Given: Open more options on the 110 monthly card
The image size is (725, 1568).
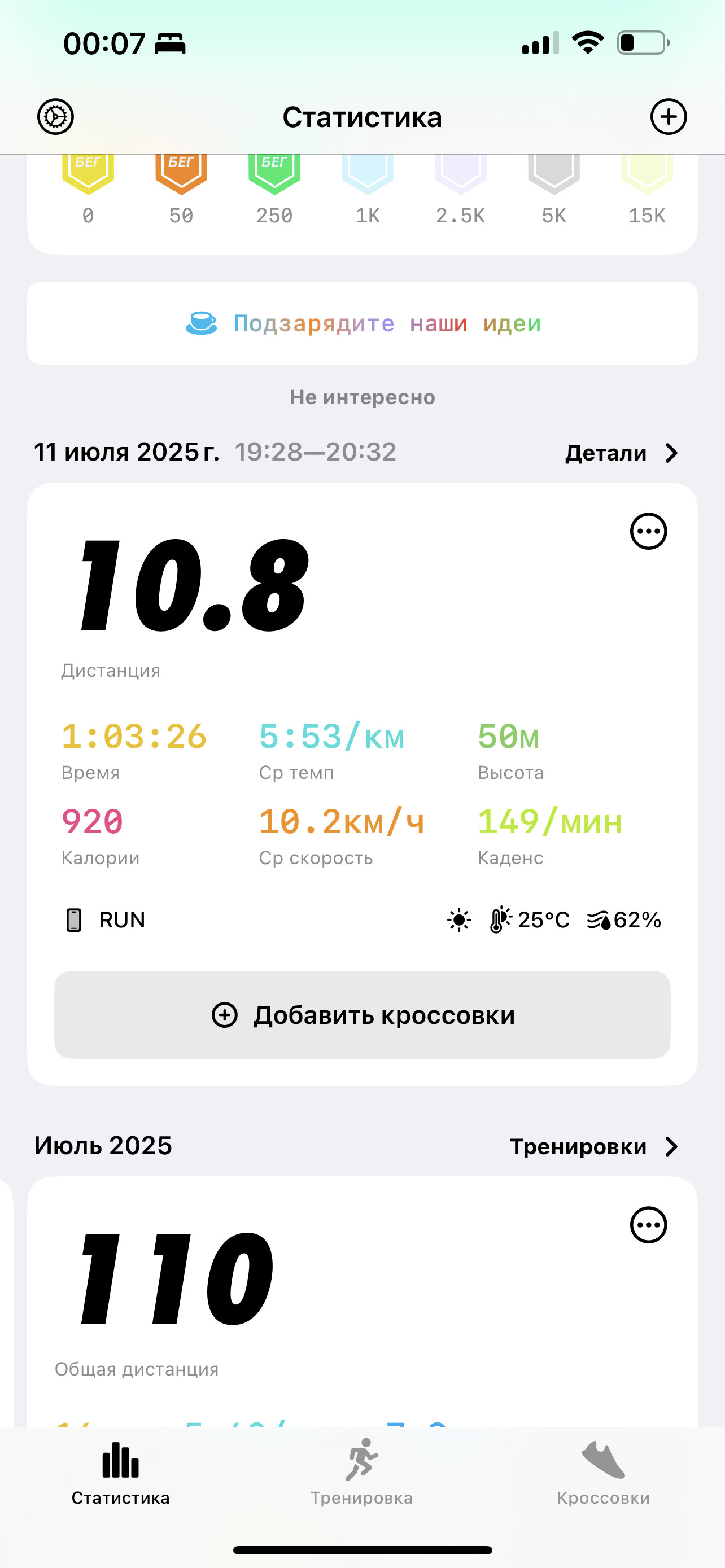Looking at the screenshot, I should [x=648, y=1225].
